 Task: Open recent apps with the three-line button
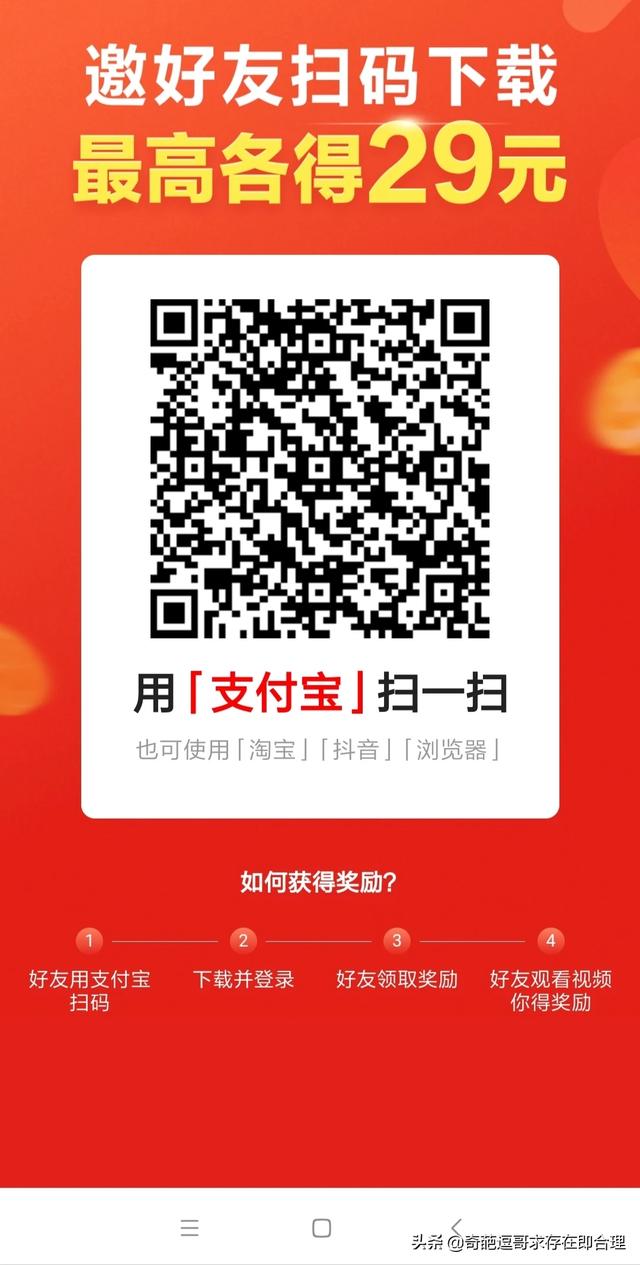pos(189,1228)
